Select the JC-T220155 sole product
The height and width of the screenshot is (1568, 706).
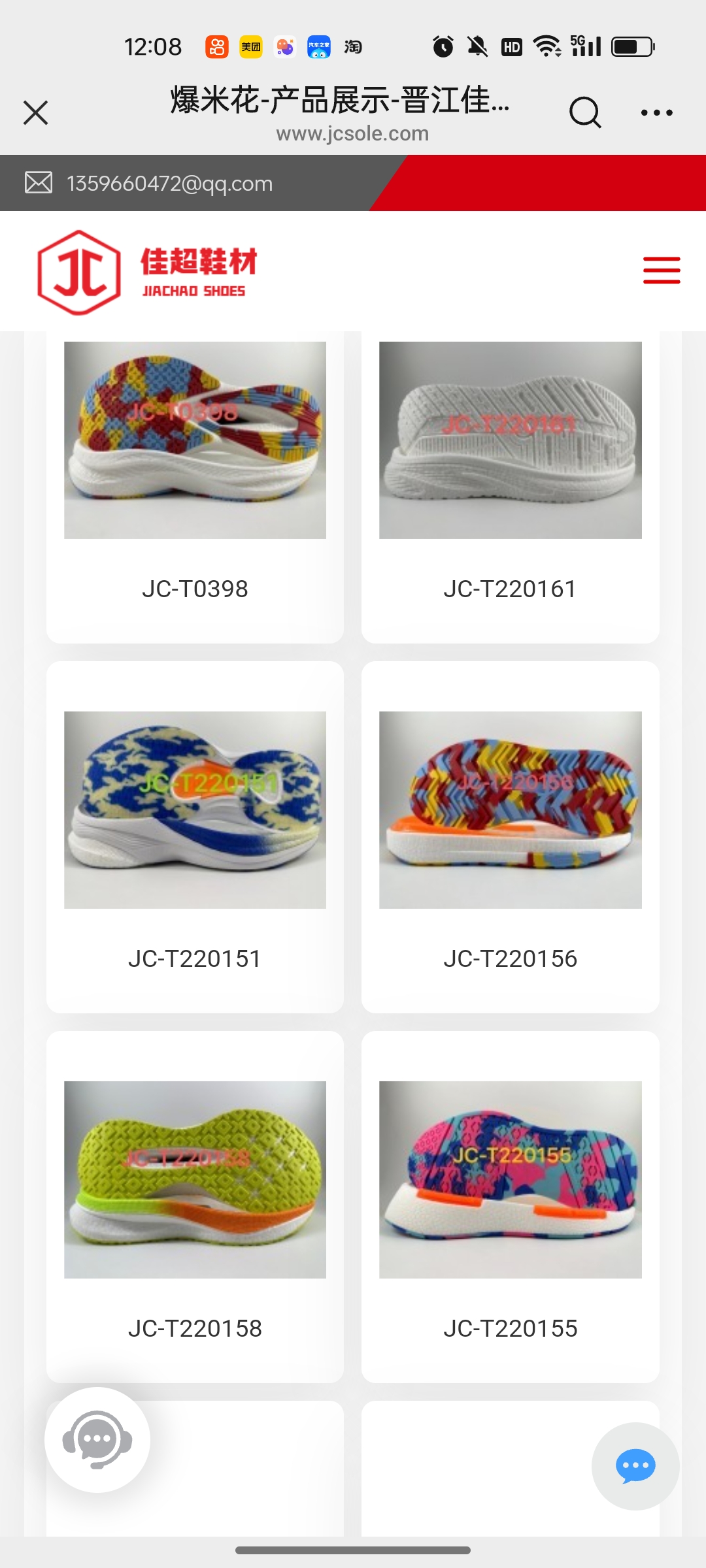(510, 1206)
